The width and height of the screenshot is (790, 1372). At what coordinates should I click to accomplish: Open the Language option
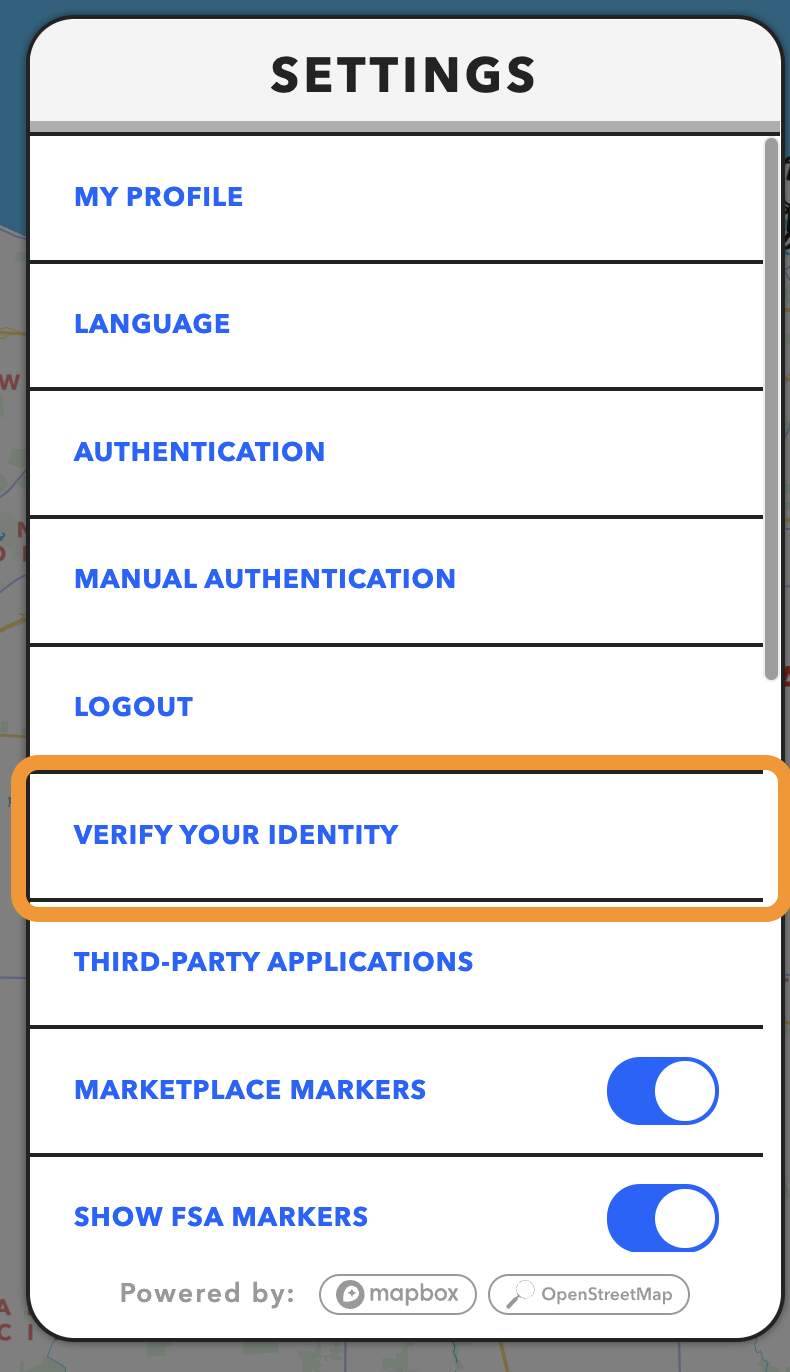397,325
